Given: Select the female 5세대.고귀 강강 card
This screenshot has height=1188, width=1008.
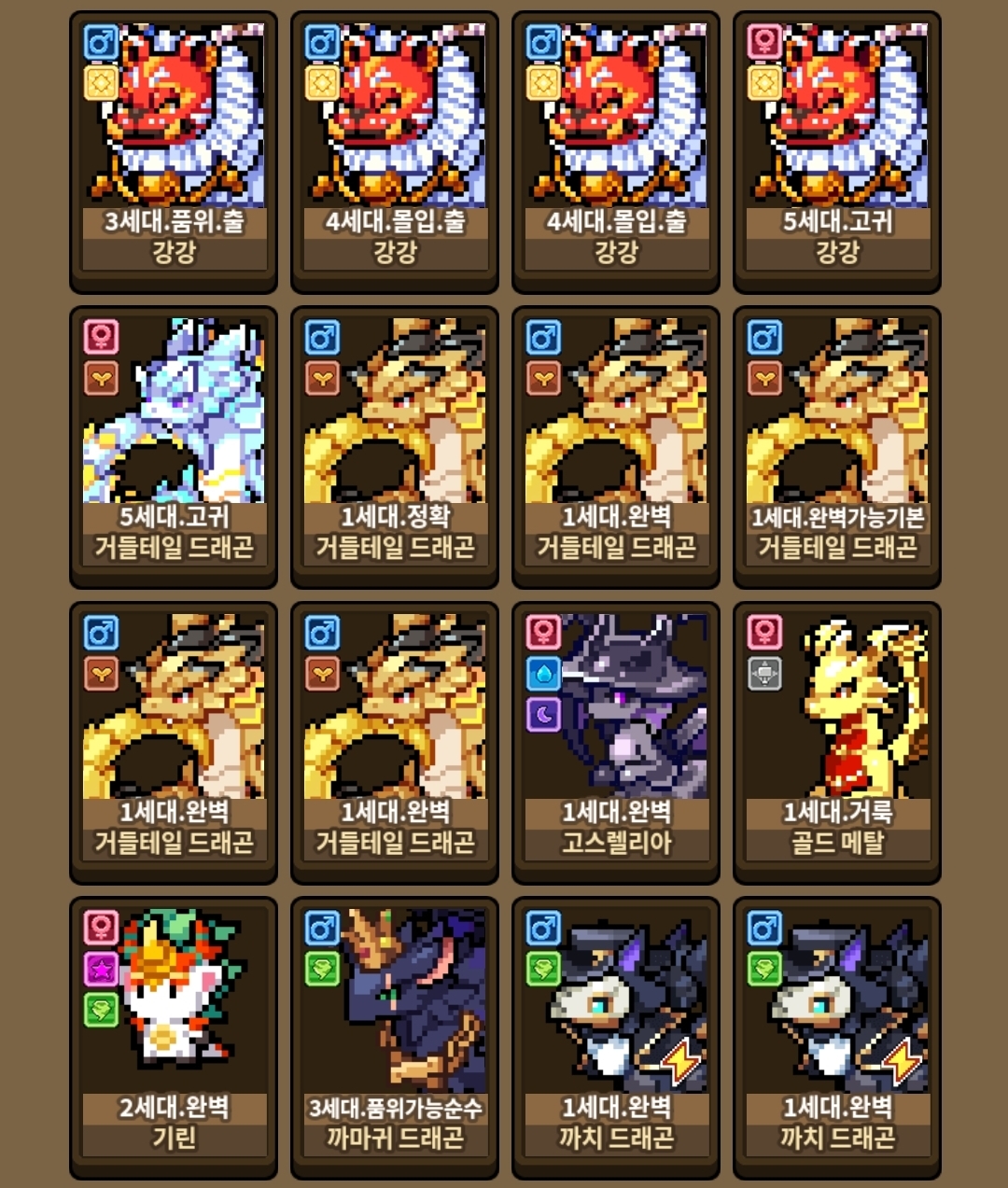Looking at the screenshot, I should click(x=837, y=149).
